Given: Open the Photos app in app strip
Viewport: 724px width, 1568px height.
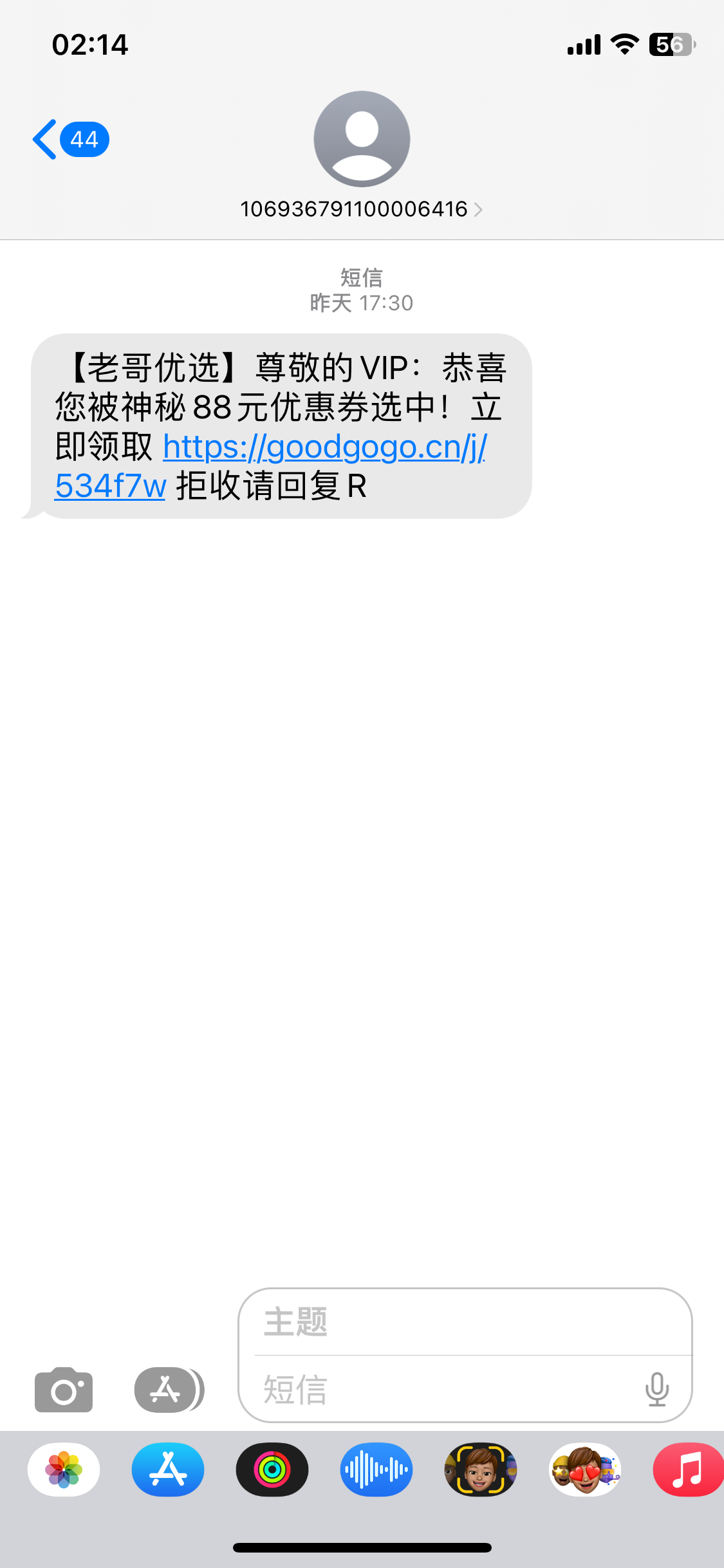Looking at the screenshot, I should [x=64, y=1470].
